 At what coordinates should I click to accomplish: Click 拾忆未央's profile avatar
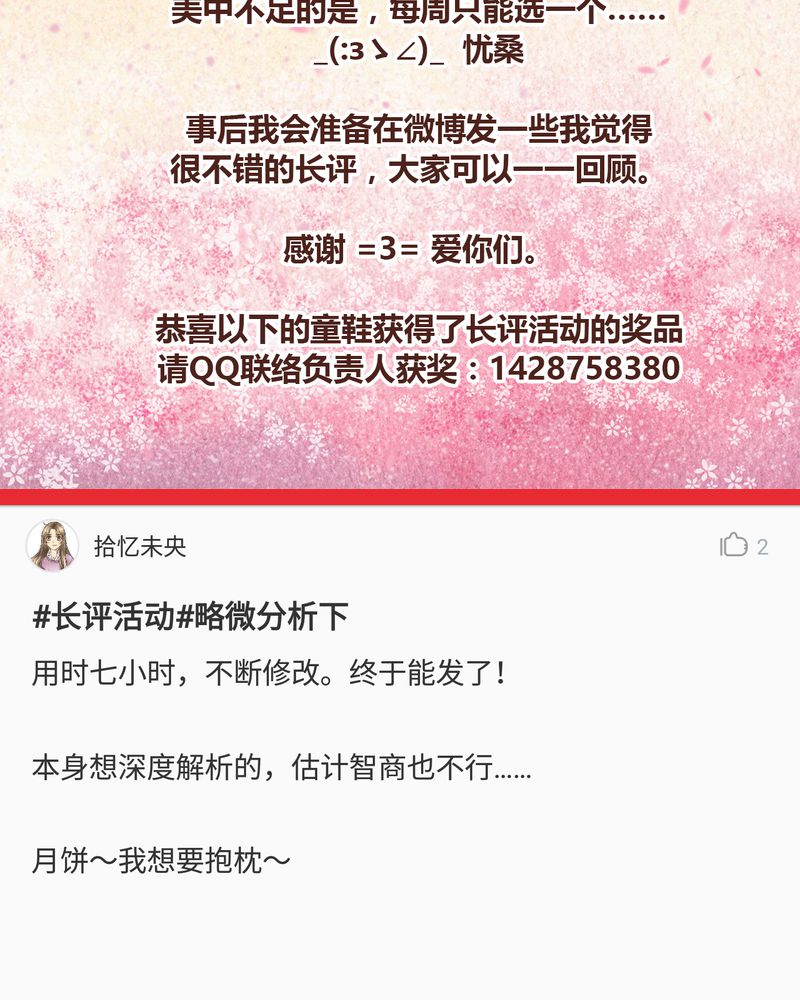pos(51,545)
